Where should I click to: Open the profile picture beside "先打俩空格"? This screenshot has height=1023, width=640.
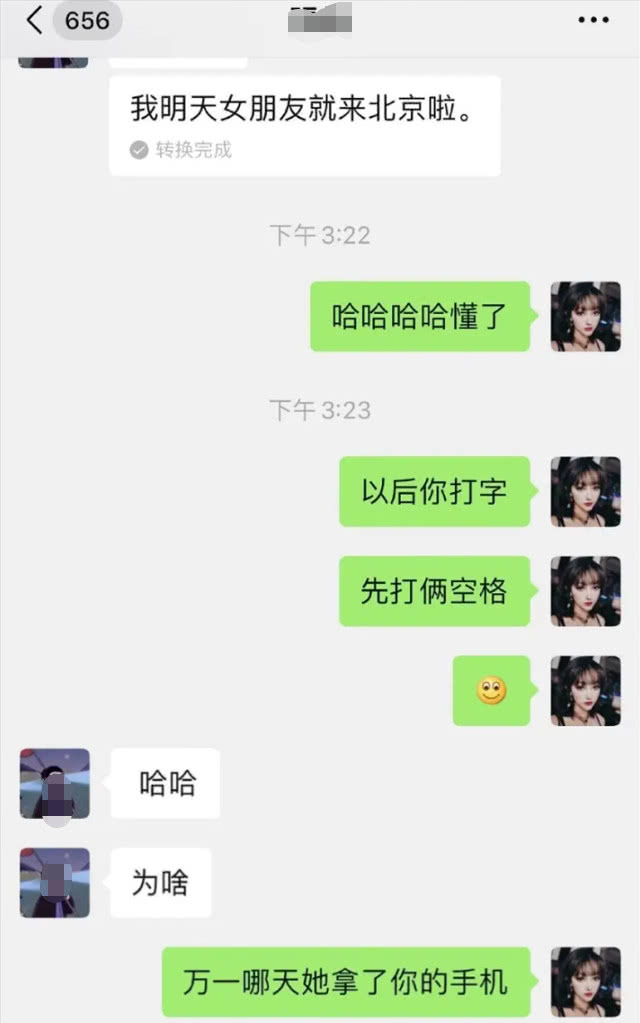(x=585, y=591)
